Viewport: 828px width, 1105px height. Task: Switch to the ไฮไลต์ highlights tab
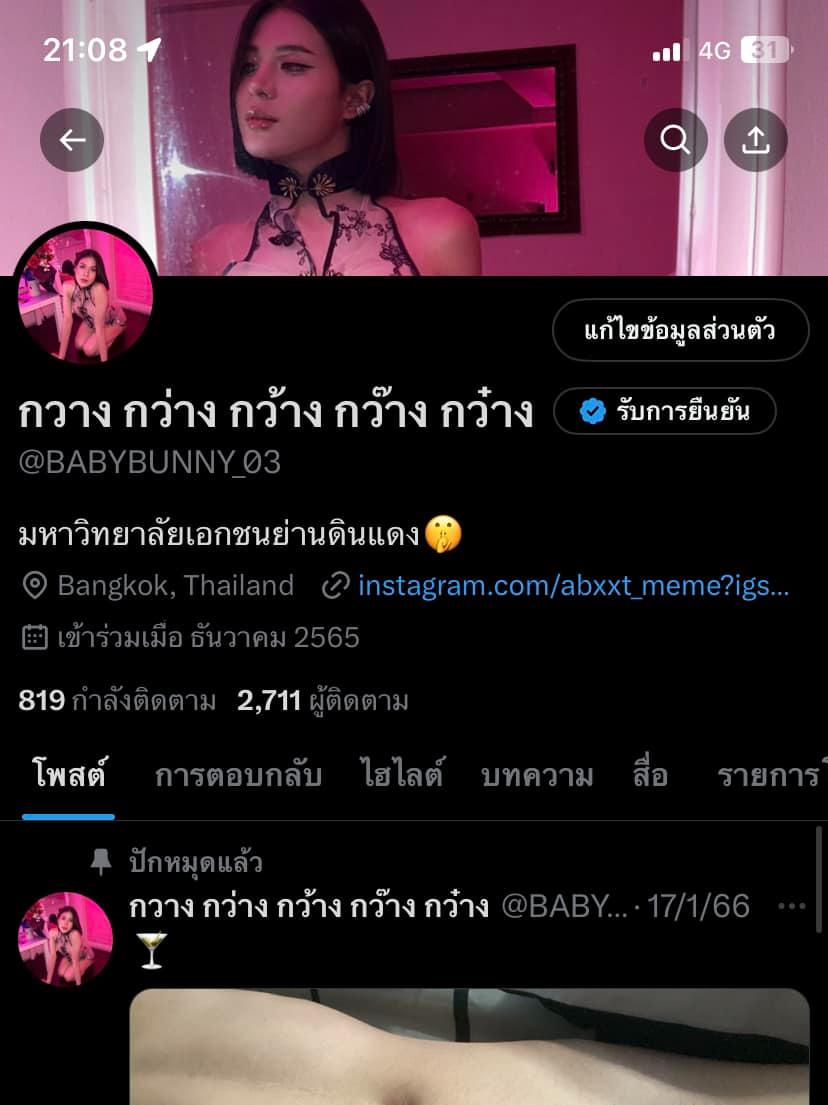[401, 775]
